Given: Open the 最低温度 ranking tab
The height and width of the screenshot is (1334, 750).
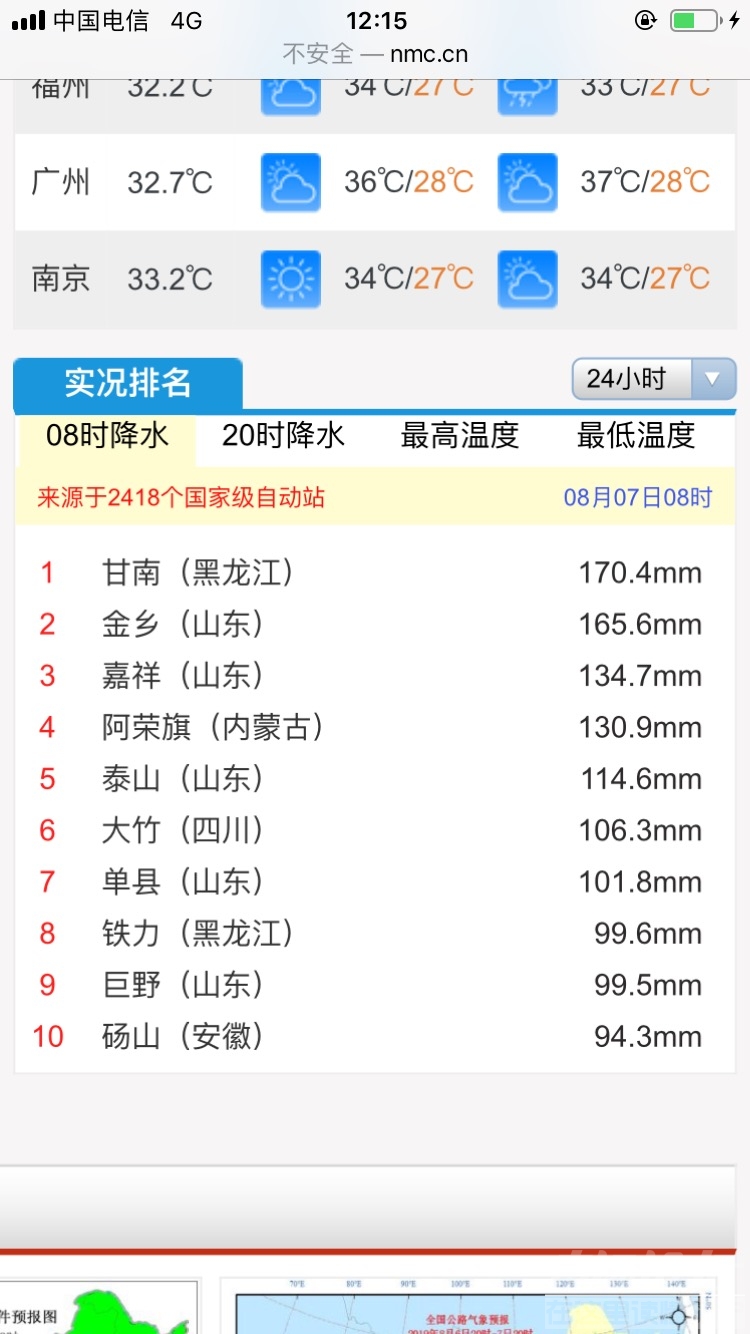Looking at the screenshot, I should 636,435.
